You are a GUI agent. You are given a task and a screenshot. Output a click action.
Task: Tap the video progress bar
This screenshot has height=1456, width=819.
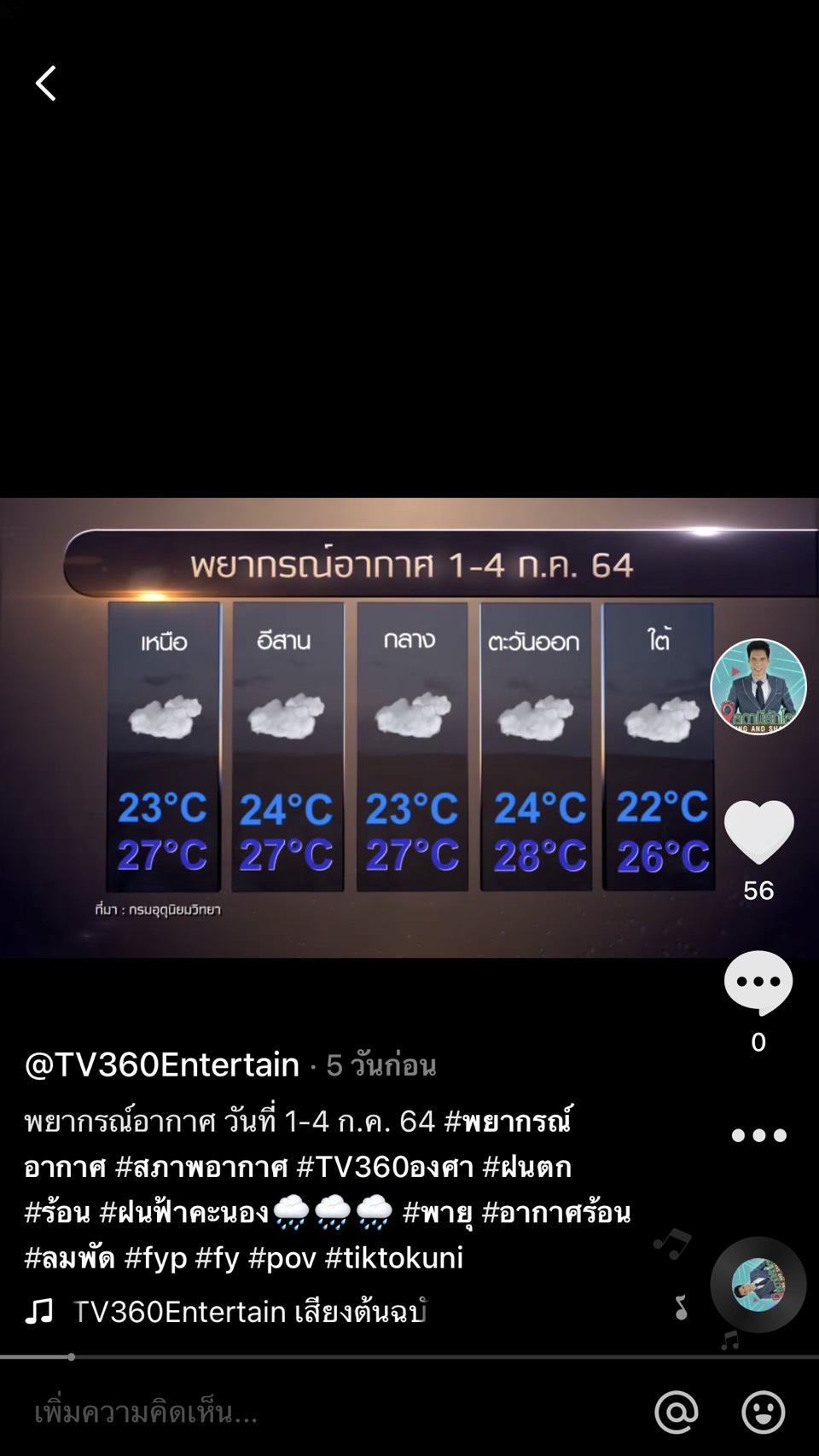[409, 1356]
